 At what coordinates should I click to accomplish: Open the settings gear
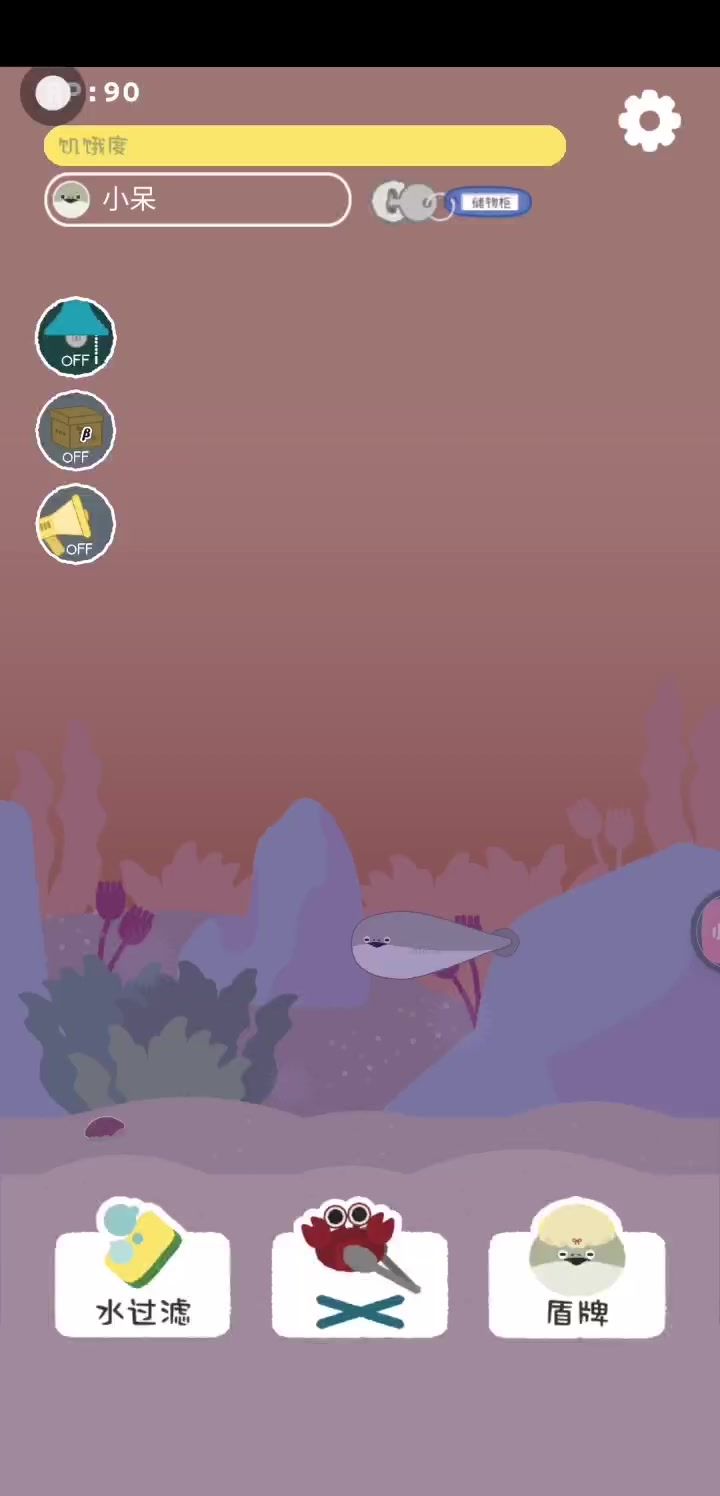[x=650, y=121]
